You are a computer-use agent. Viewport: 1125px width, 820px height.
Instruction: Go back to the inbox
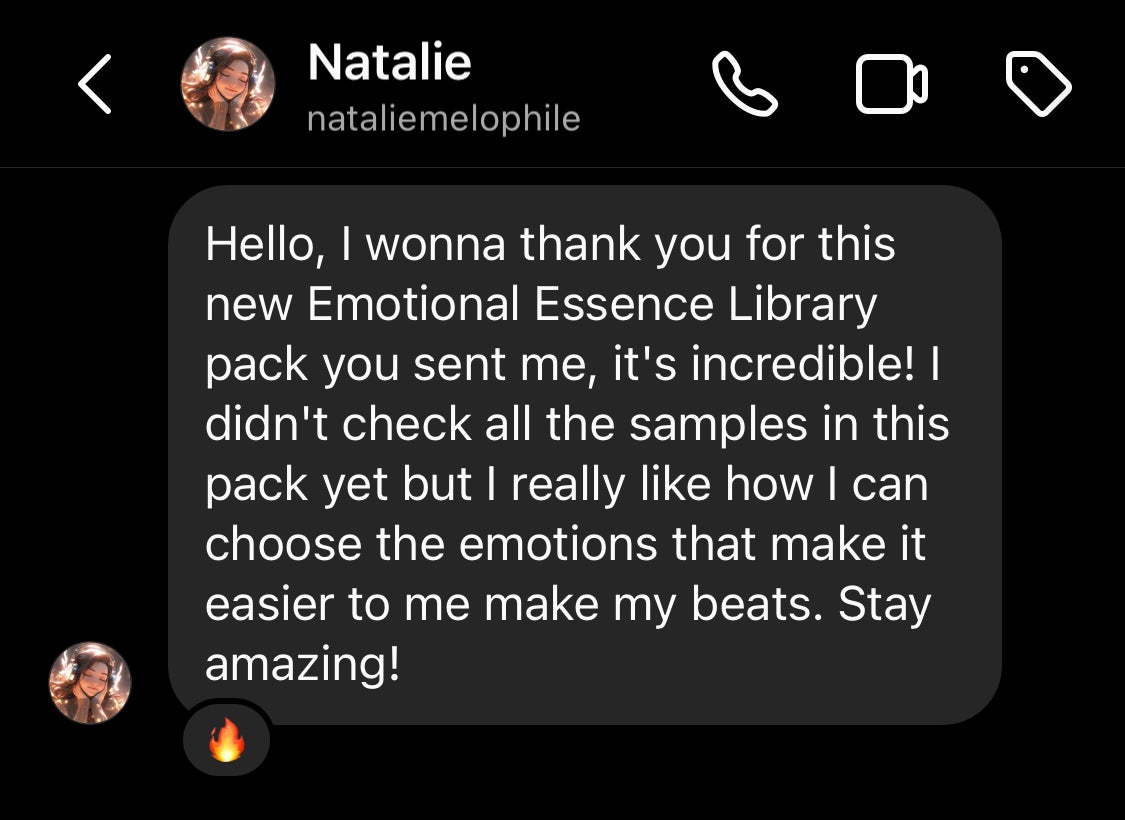[x=95, y=86]
